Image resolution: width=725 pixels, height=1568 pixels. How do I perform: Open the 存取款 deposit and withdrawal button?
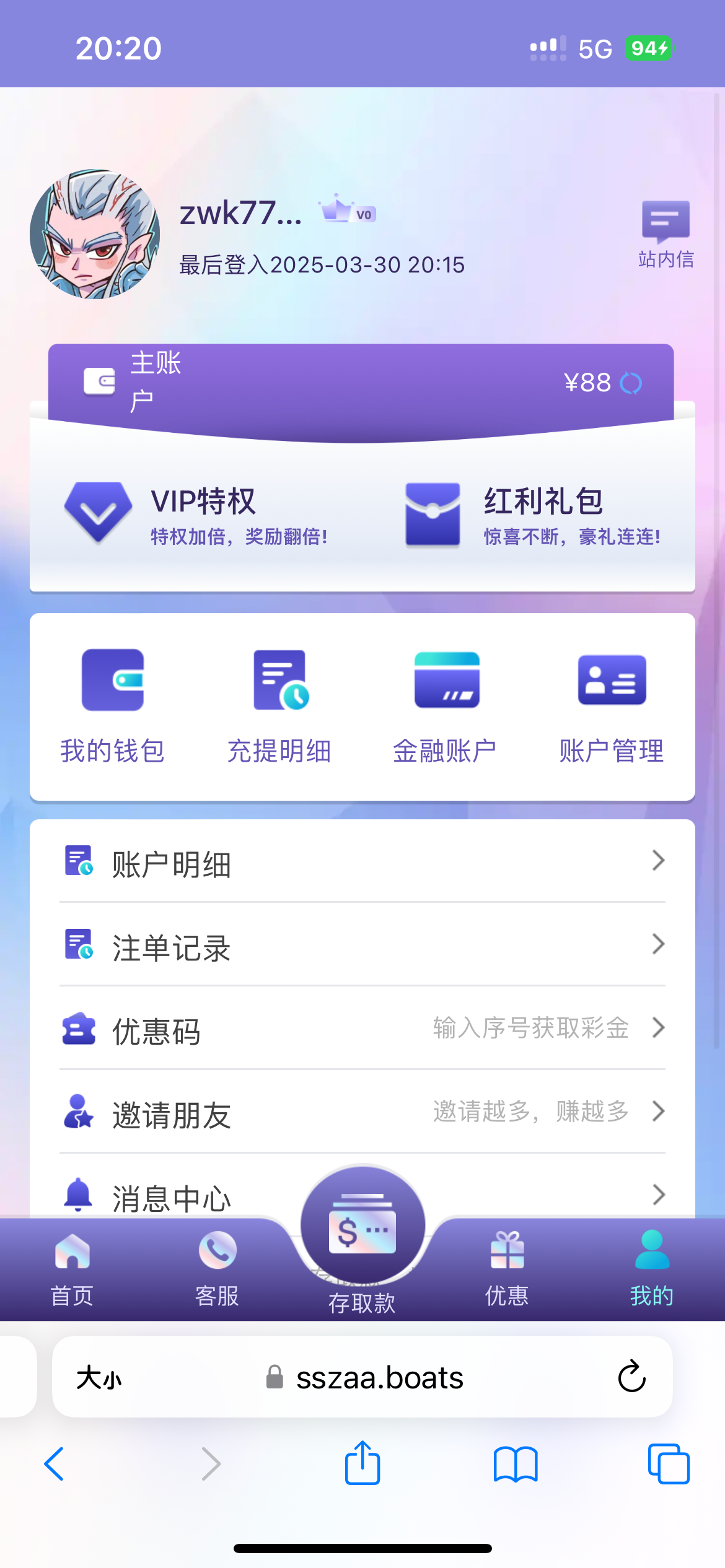[362, 1229]
